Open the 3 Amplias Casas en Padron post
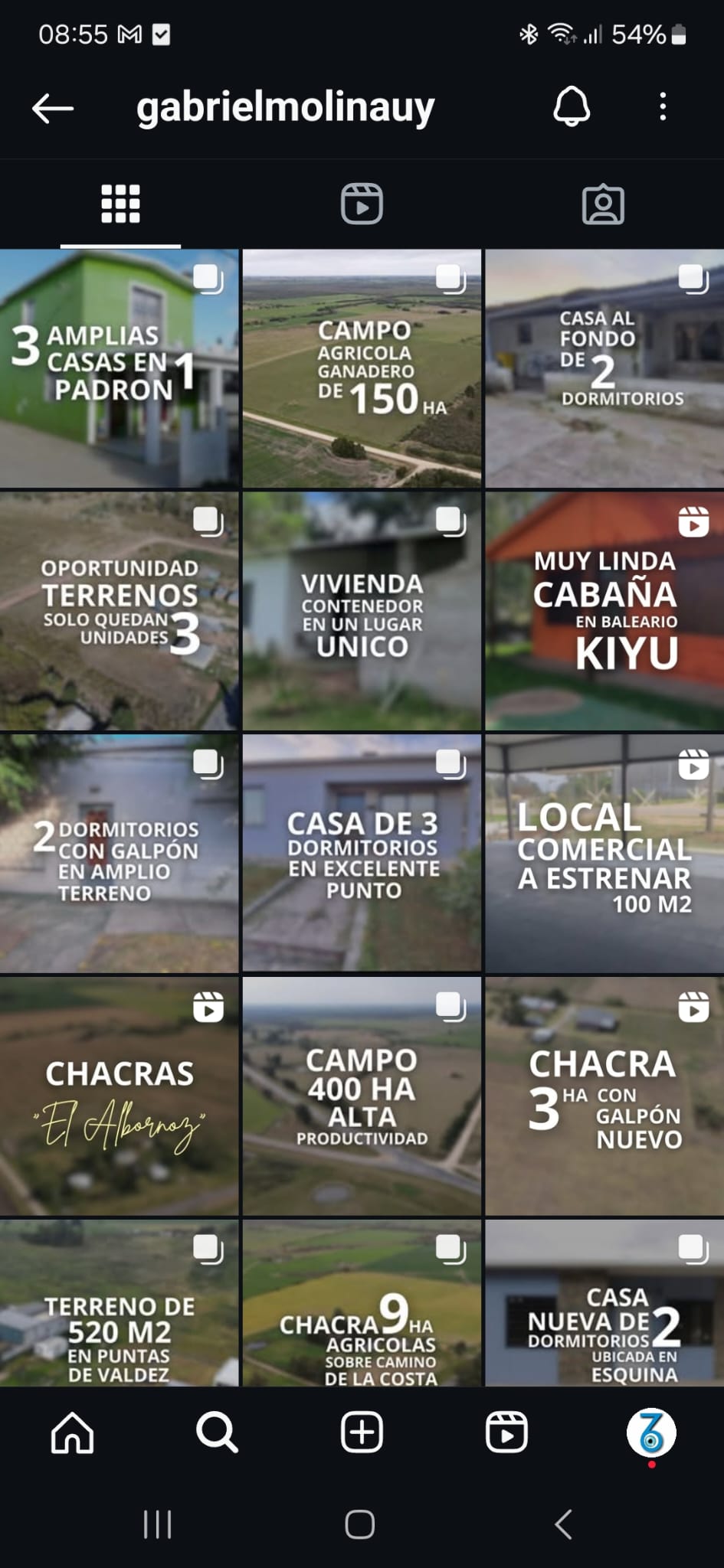724x1568 pixels. tap(119, 368)
